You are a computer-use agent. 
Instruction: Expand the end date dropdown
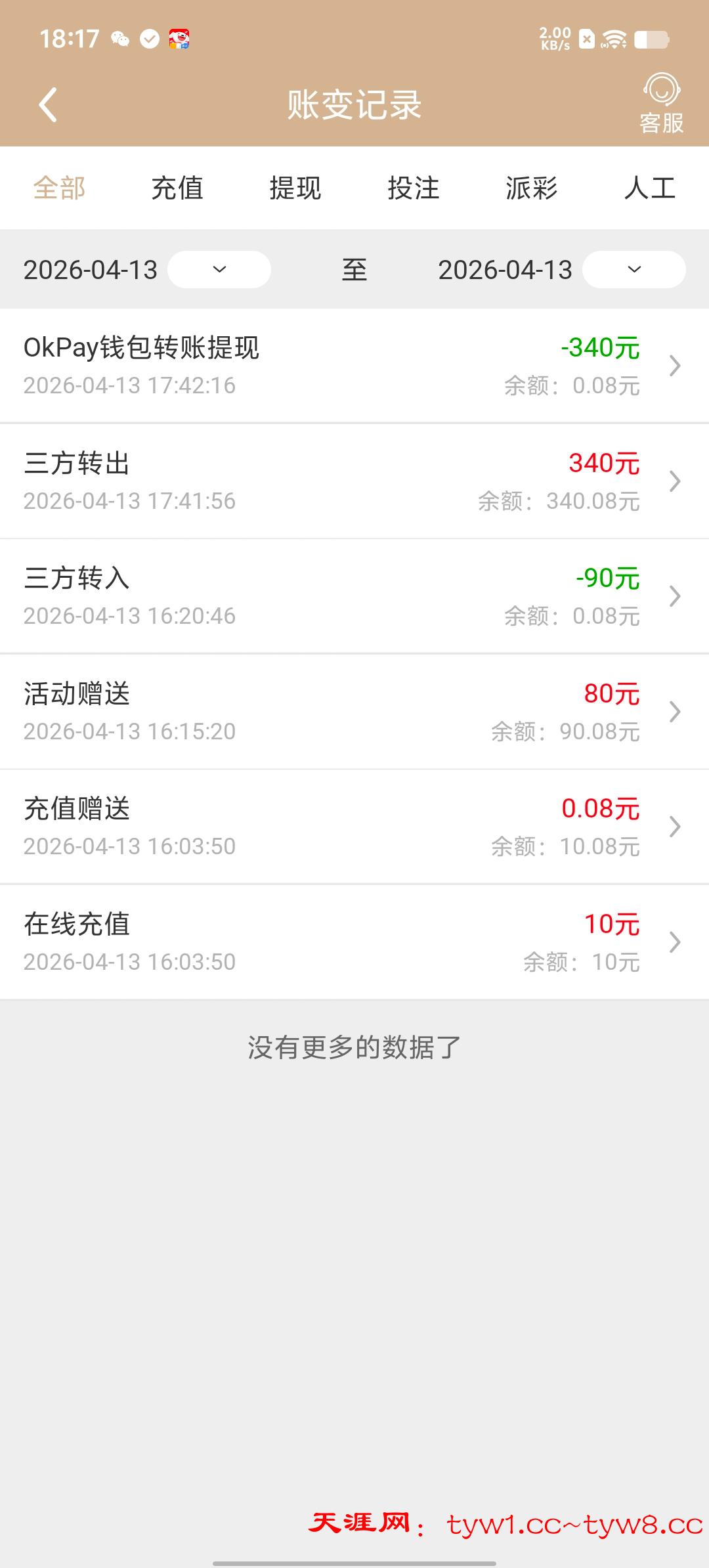[x=634, y=270]
